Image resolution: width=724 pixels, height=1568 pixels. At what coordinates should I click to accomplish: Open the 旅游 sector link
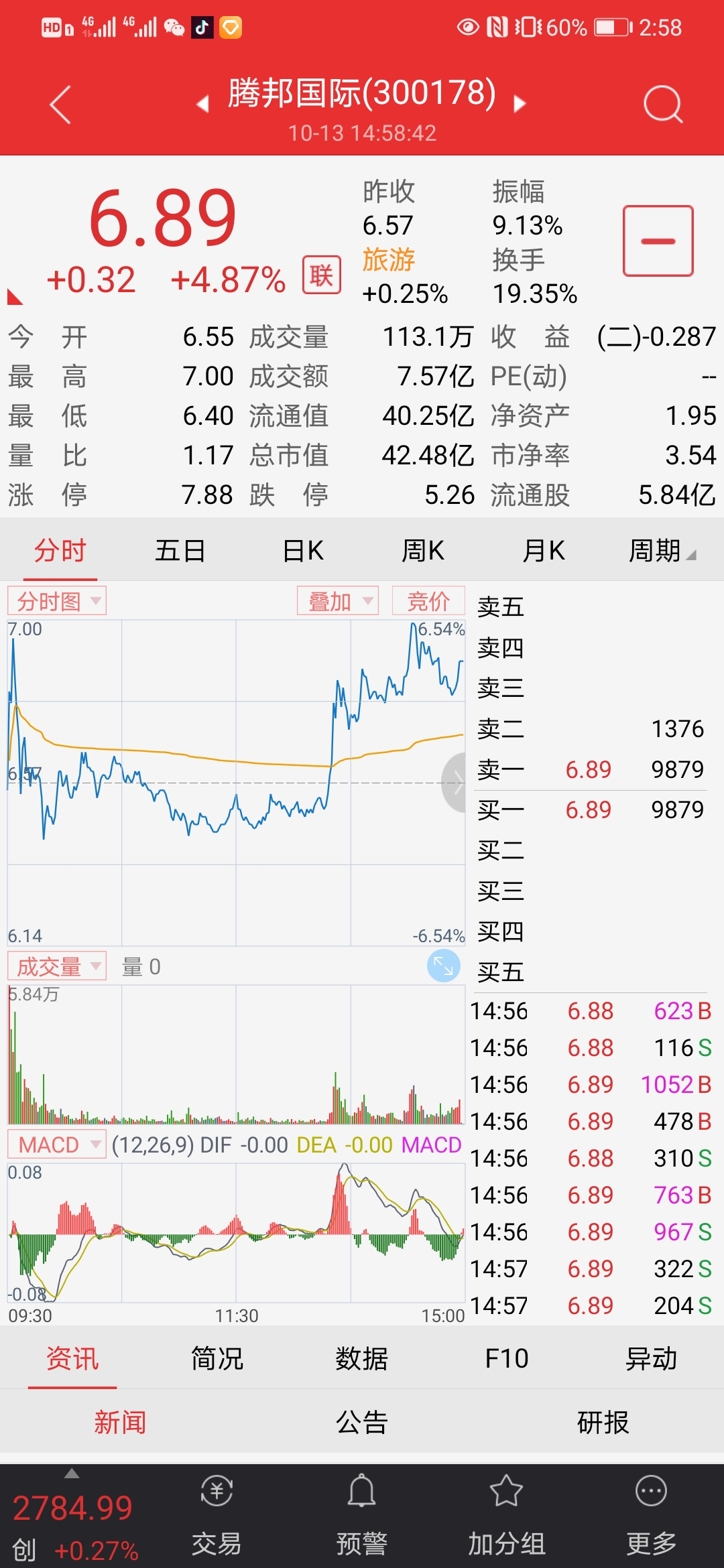(389, 260)
